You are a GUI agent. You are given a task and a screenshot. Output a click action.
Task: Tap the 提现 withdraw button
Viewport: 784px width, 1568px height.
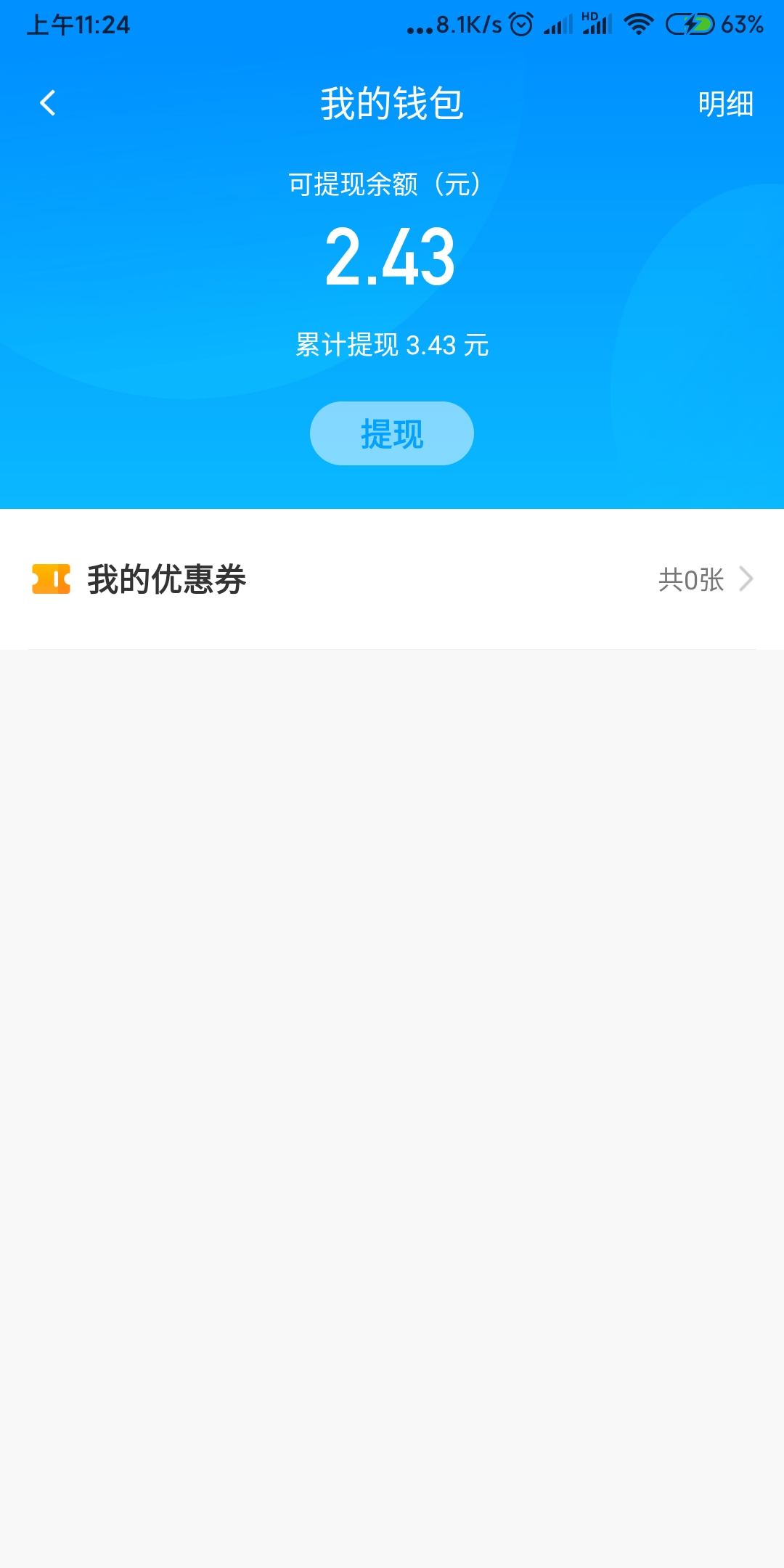click(391, 433)
